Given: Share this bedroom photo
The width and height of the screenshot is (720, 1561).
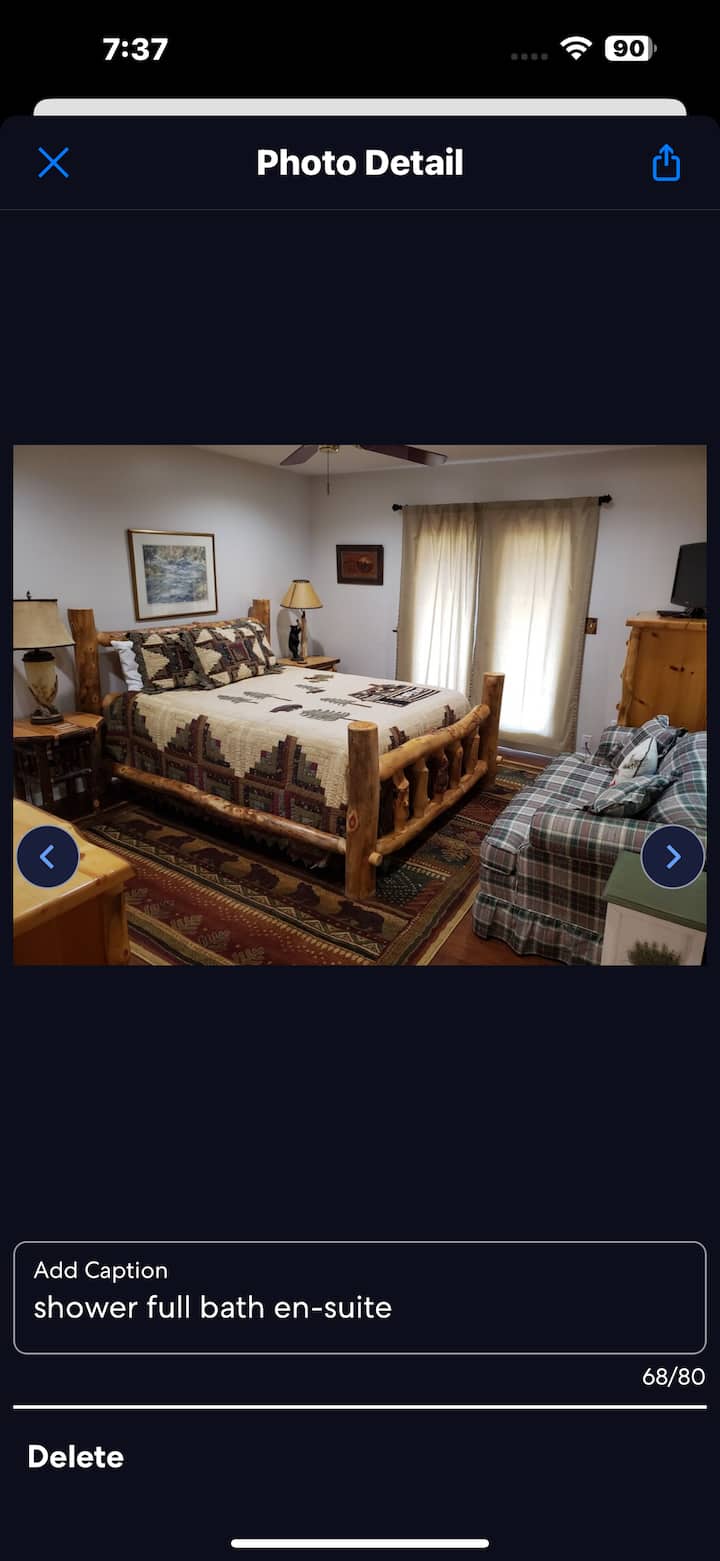Looking at the screenshot, I should pyautogui.click(x=666, y=163).
